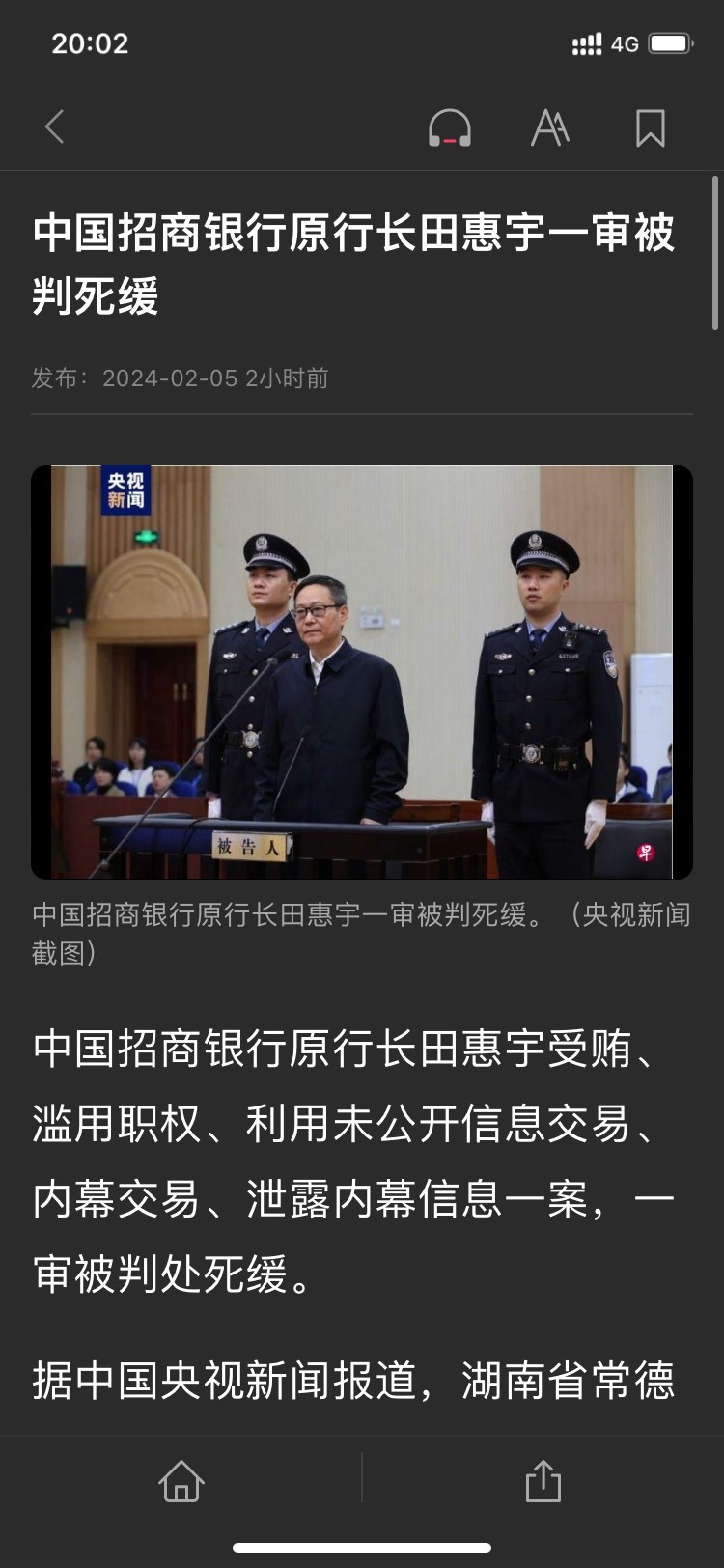Open the font size settings
This screenshot has width=724, height=1568.
click(550, 127)
